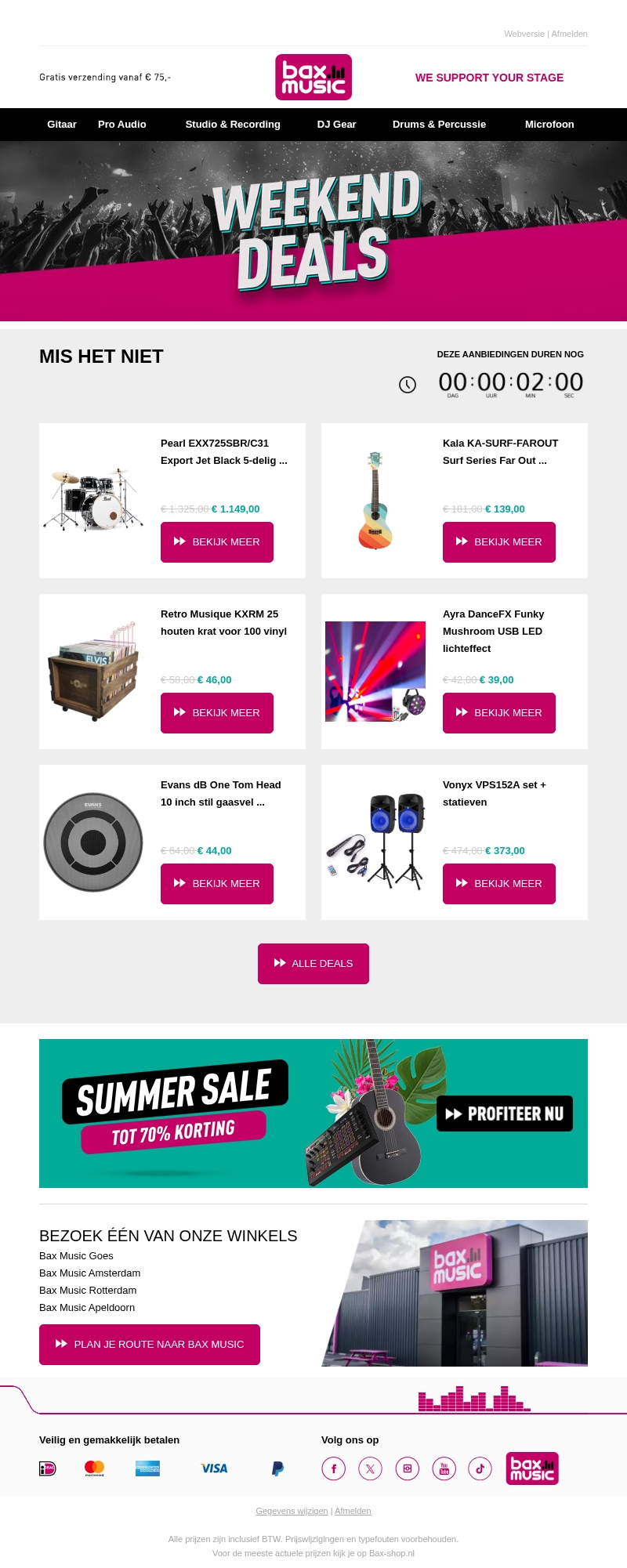Tap Bekijk Meer for Retro Musique krat
The image size is (627, 1568).
tap(217, 713)
